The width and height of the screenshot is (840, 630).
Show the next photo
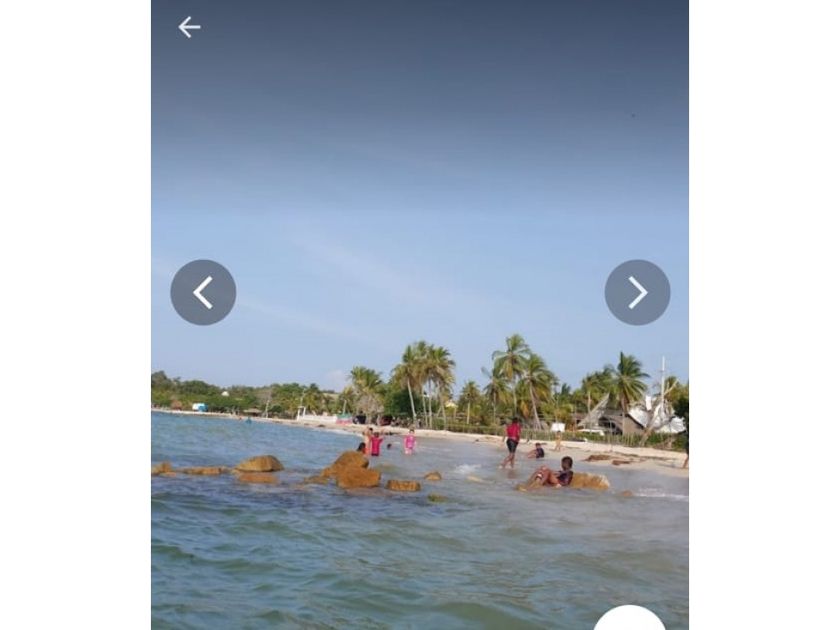click(x=637, y=292)
